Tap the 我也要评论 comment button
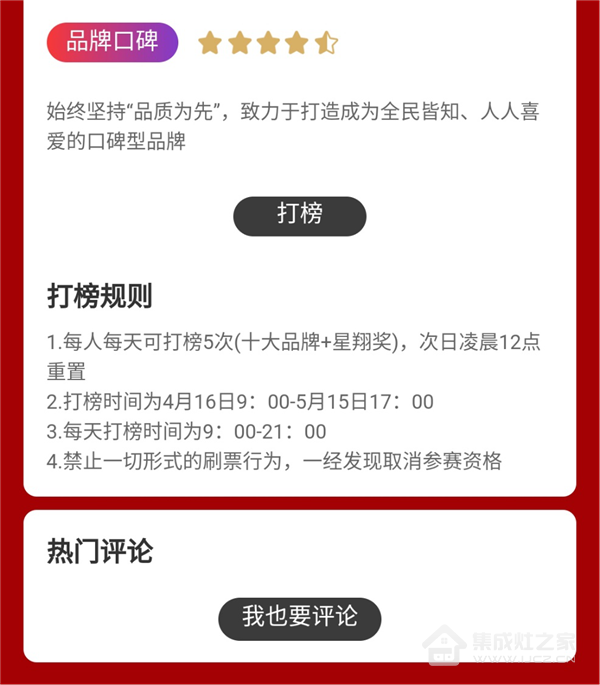Screen dimensions: 600x685 (x=300, y=618)
